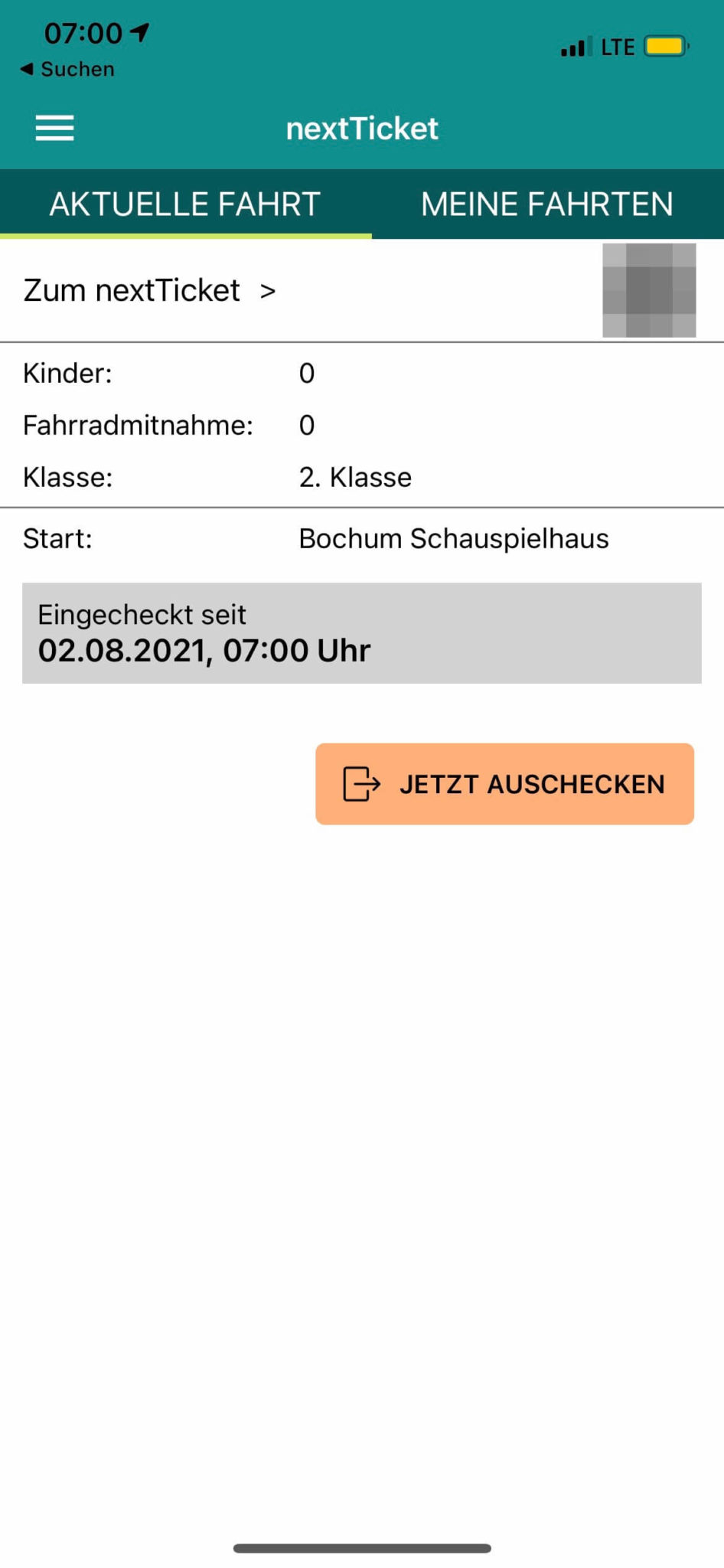Open the hamburger menu
Image resolution: width=724 pixels, height=1568 pixels.
pos(55,128)
